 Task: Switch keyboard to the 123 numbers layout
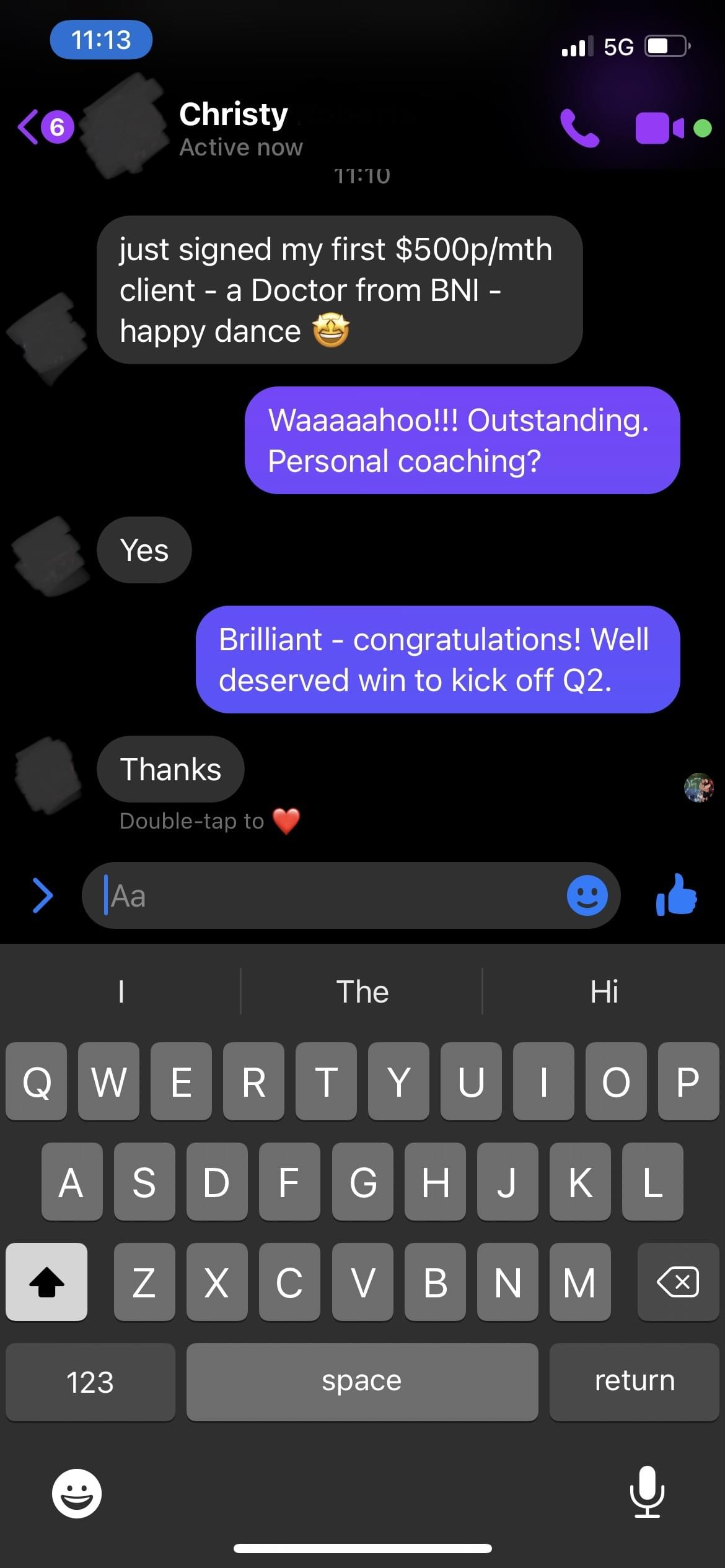(90, 1382)
